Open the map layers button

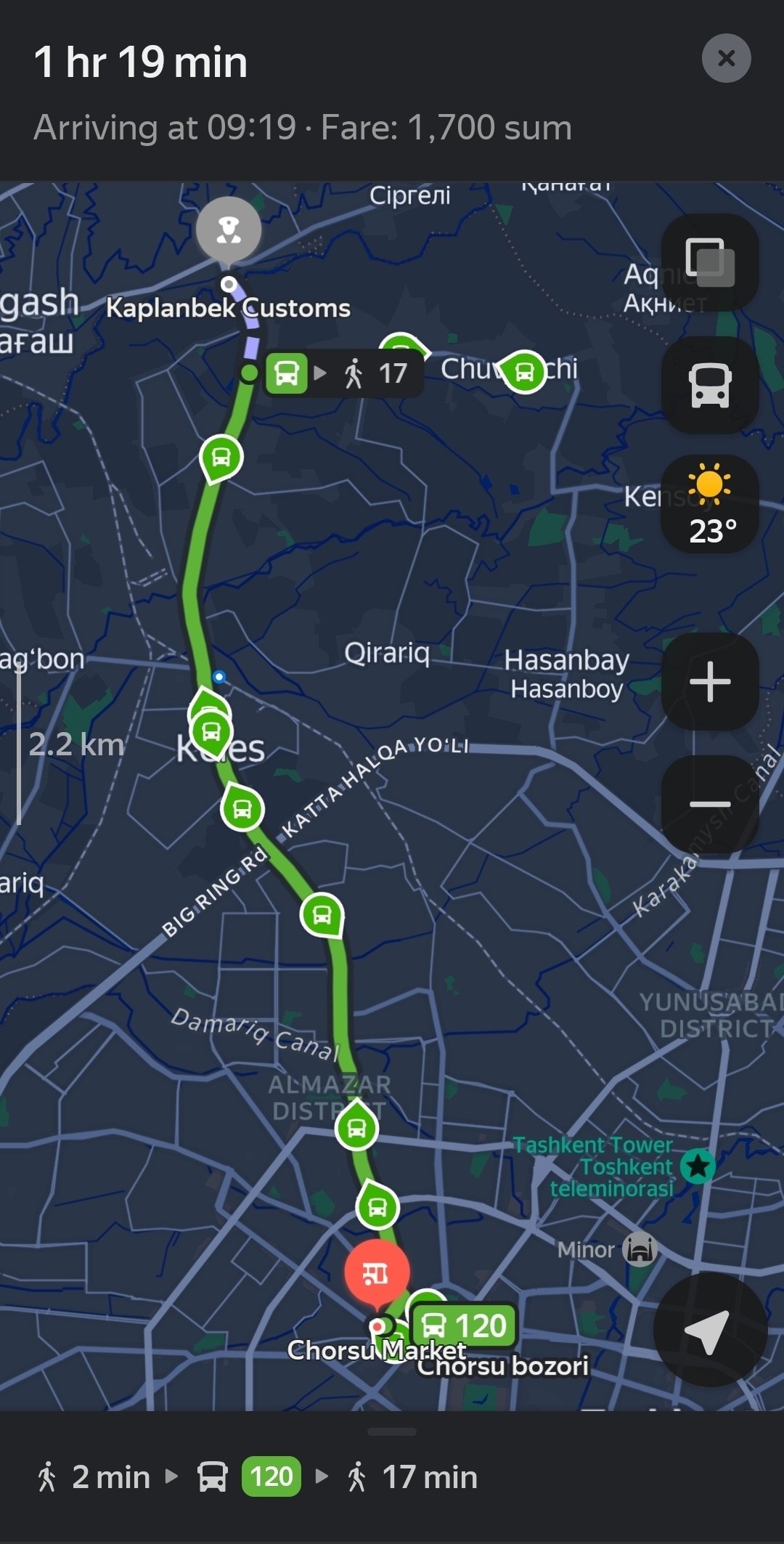pos(710,262)
